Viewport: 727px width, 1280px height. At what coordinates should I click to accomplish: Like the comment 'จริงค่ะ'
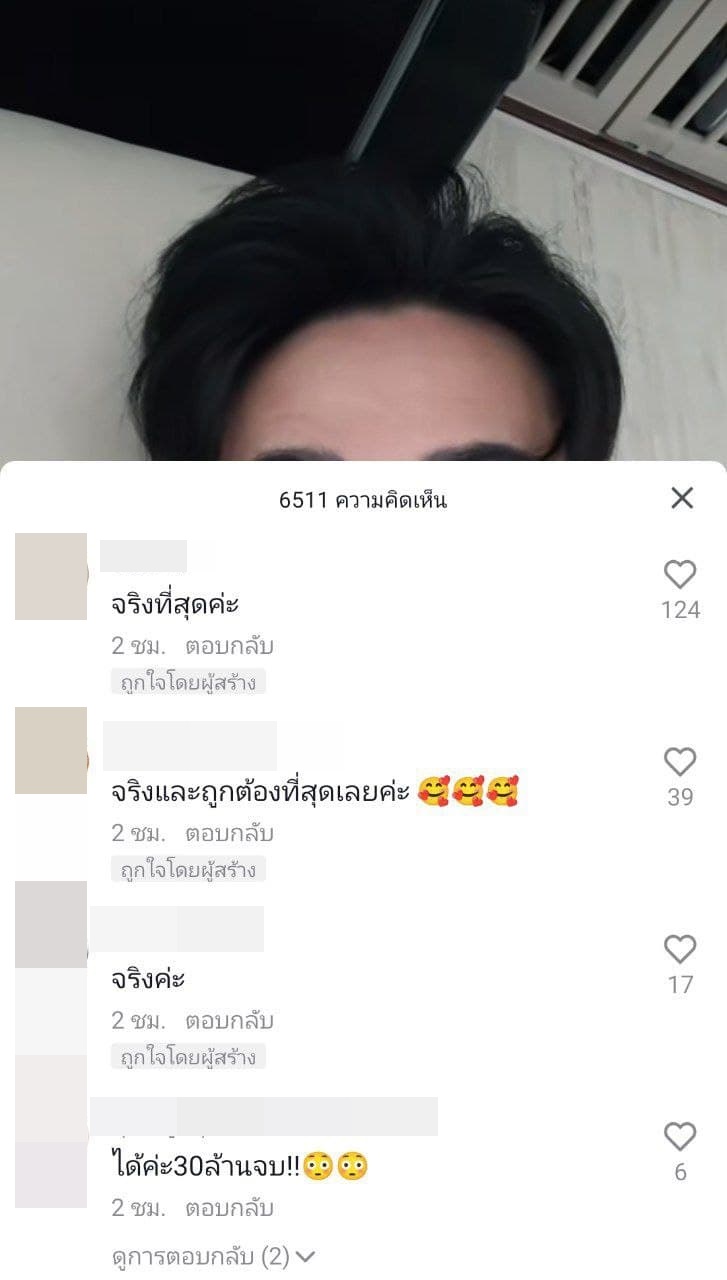coord(680,949)
